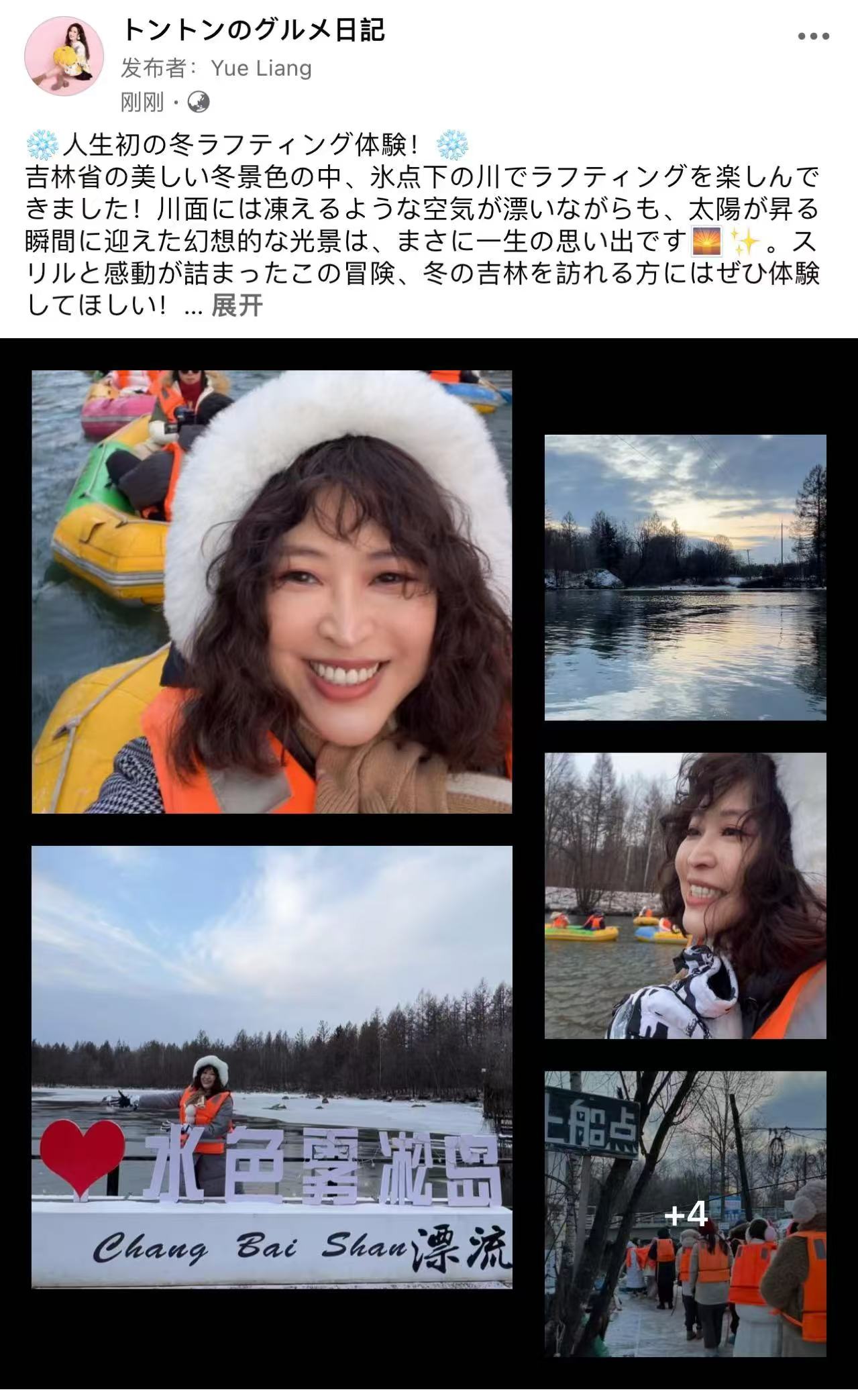Expand the post text with 展开
This screenshot has width=858, height=1400.
tap(237, 306)
